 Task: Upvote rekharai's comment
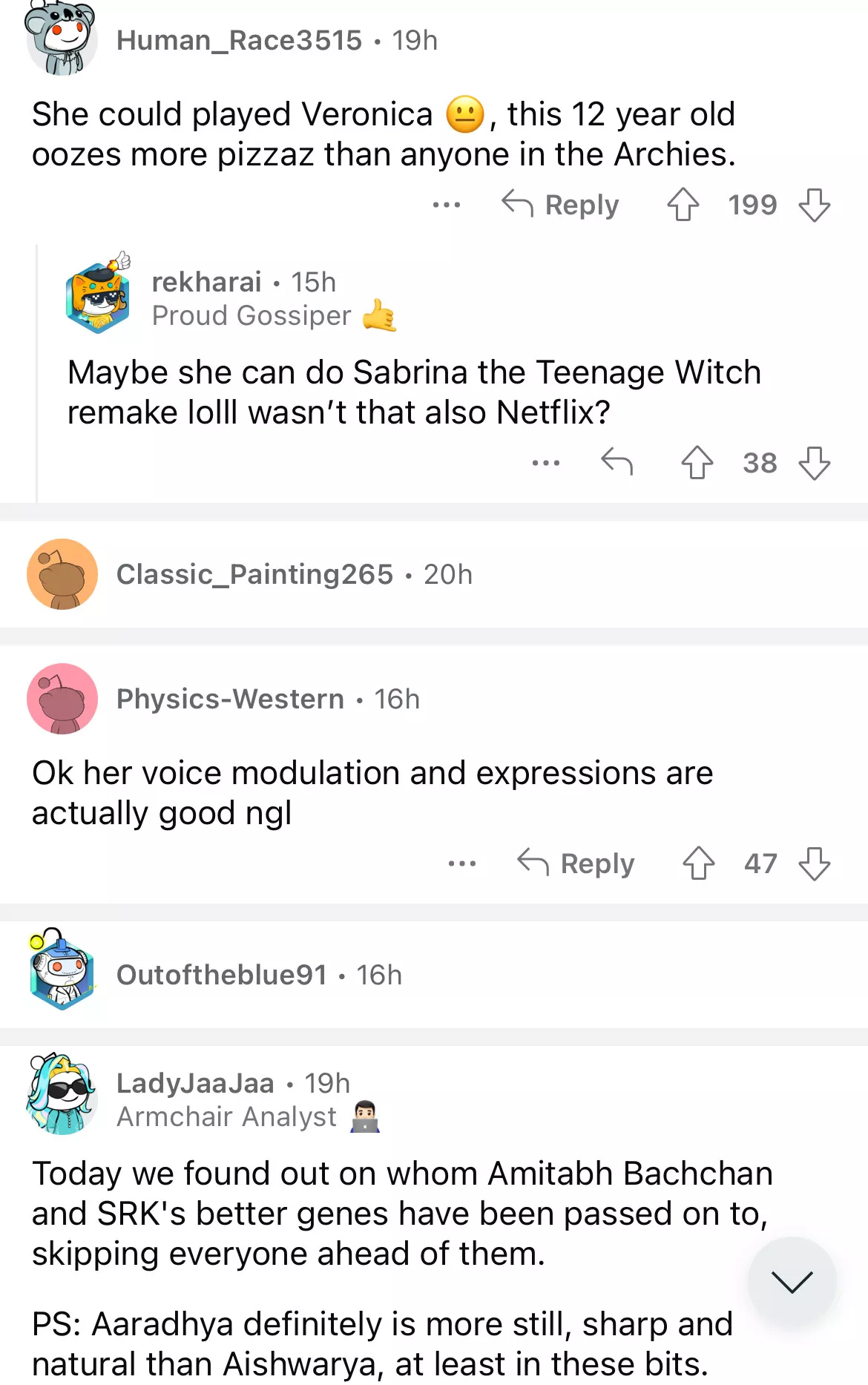pos(697,462)
